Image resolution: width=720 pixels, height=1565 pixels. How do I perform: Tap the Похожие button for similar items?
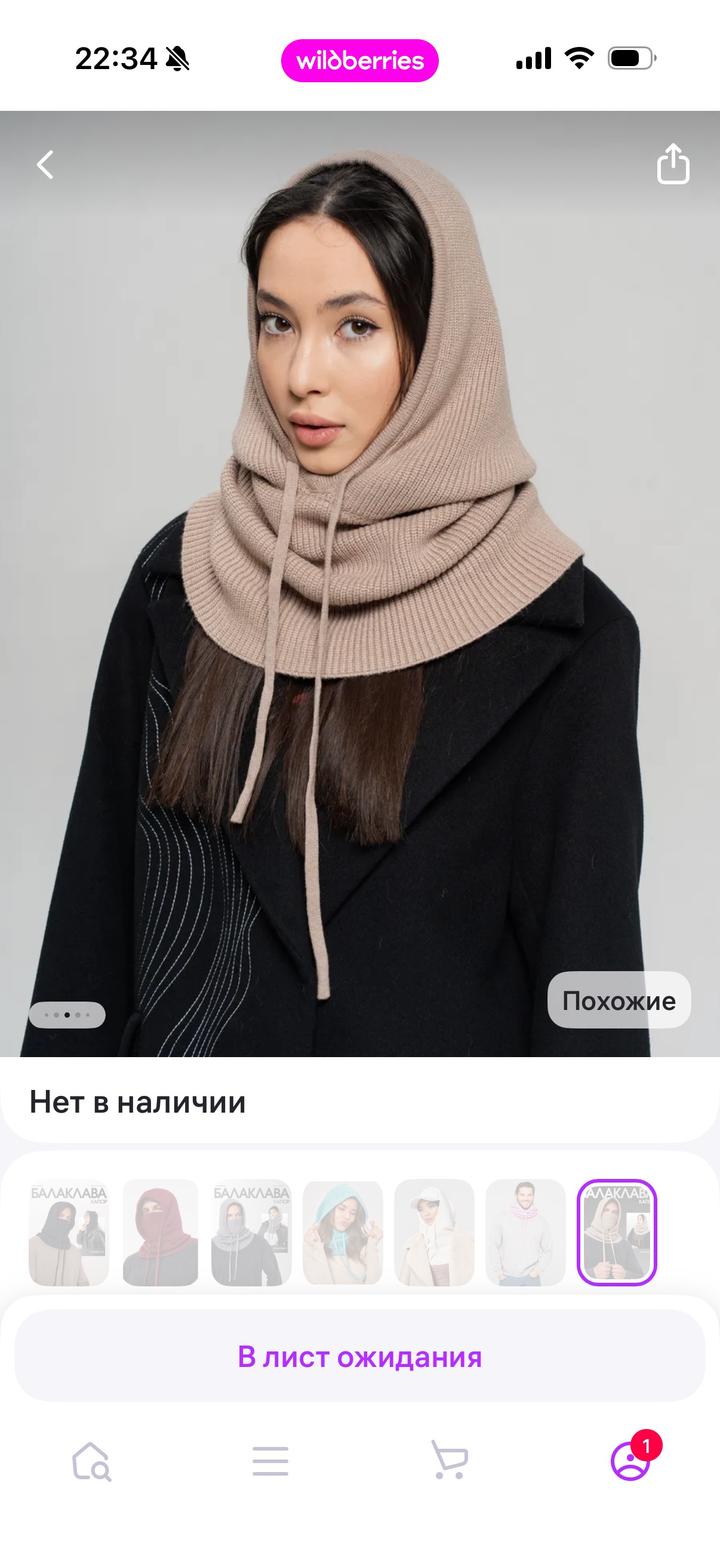coord(619,1000)
